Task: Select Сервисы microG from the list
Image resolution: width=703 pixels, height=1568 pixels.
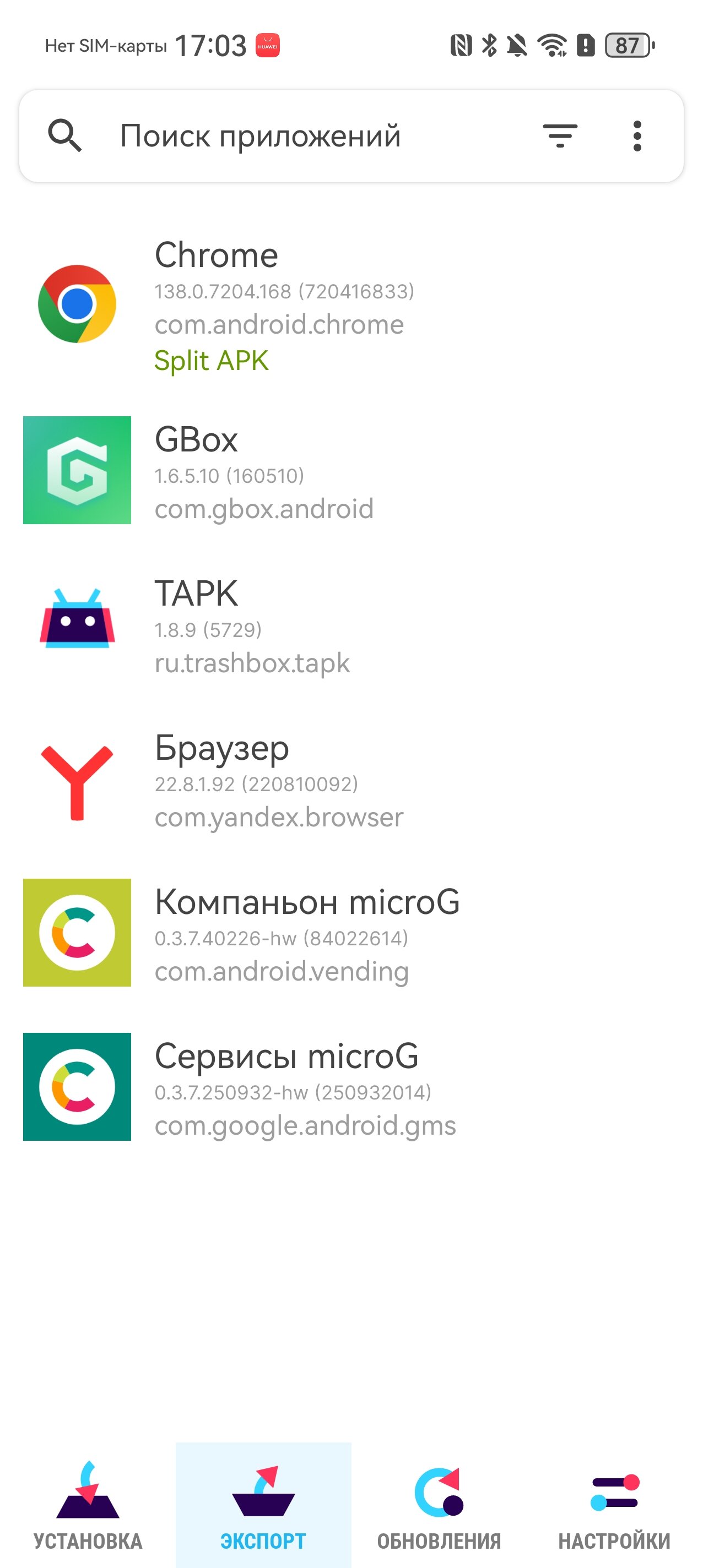Action: coord(351,1087)
